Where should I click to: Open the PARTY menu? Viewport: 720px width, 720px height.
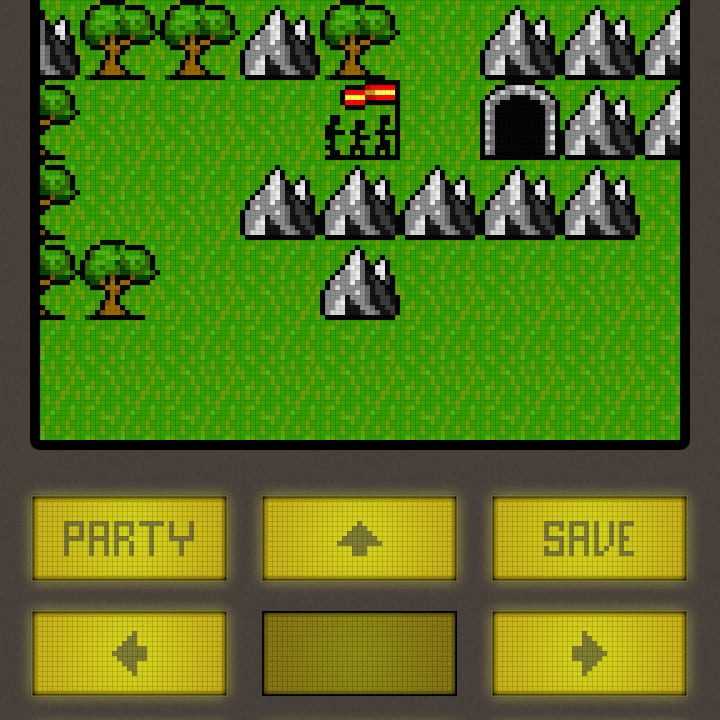point(129,538)
